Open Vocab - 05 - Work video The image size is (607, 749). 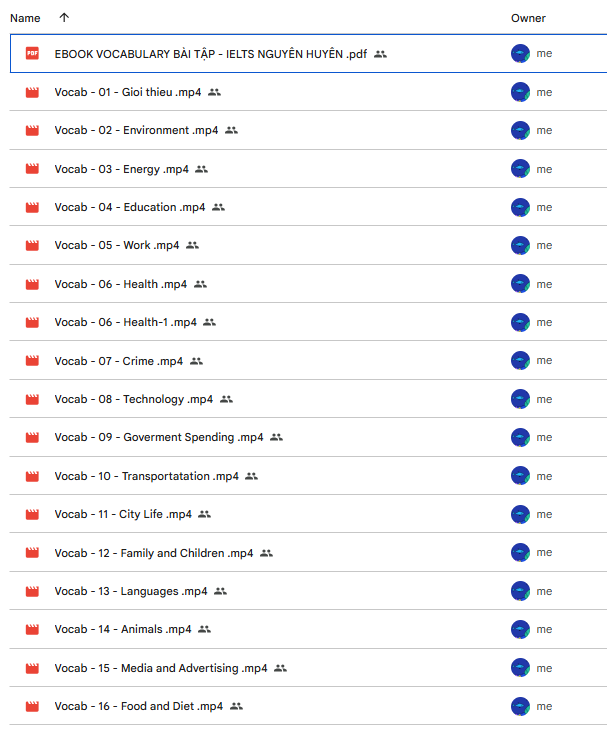[x=116, y=245]
